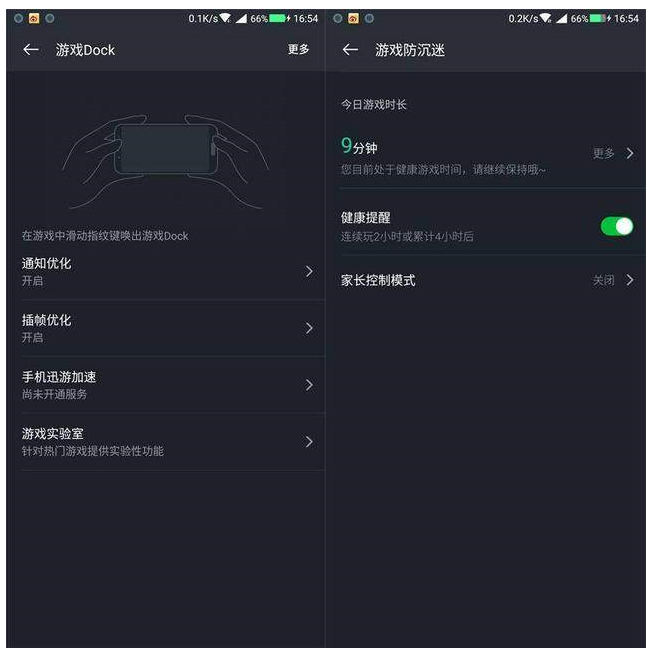Open the 通知优化 setting
Viewport: 654px width, 655px height.
[166, 271]
